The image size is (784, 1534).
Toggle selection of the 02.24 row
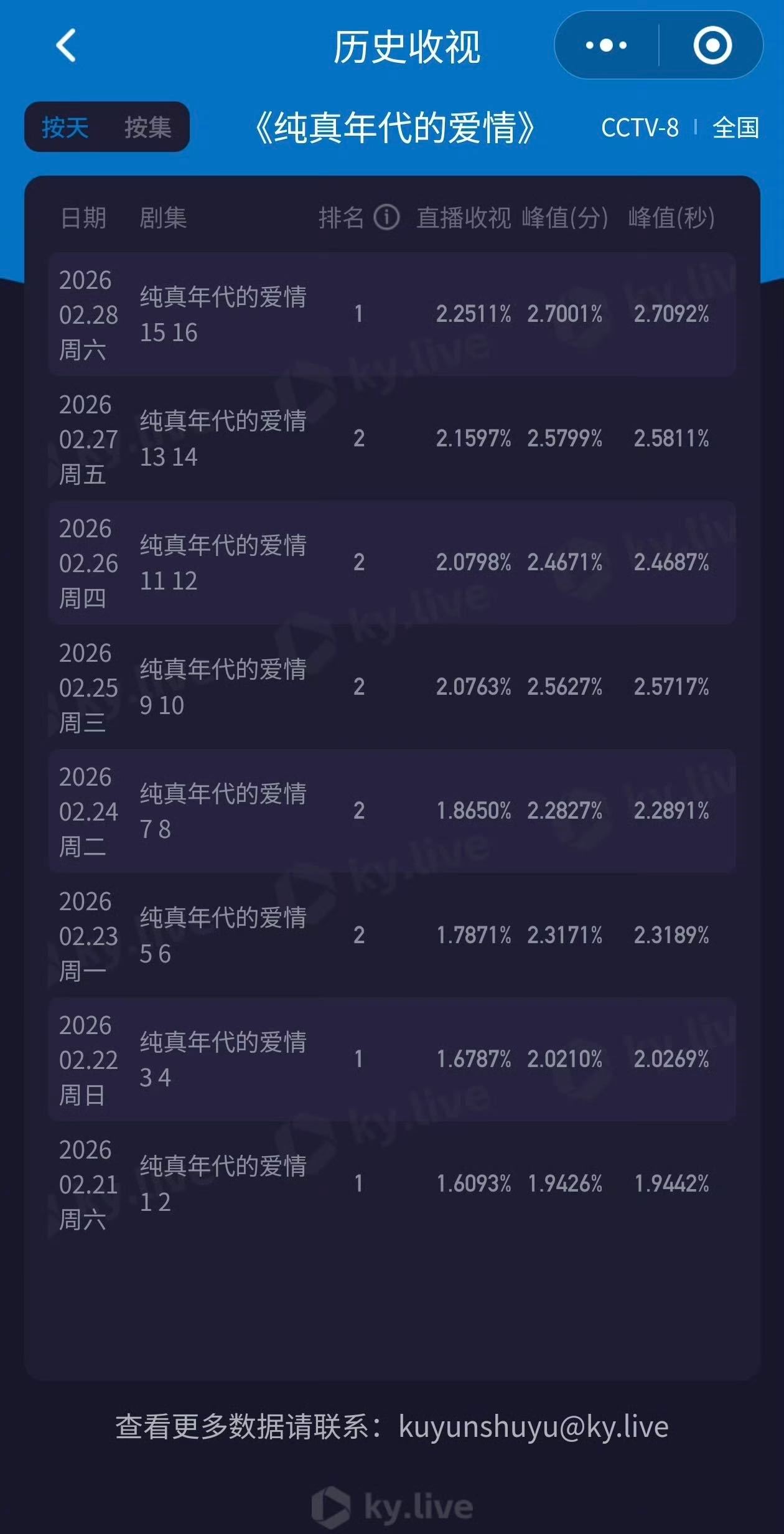(x=392, y=811)
